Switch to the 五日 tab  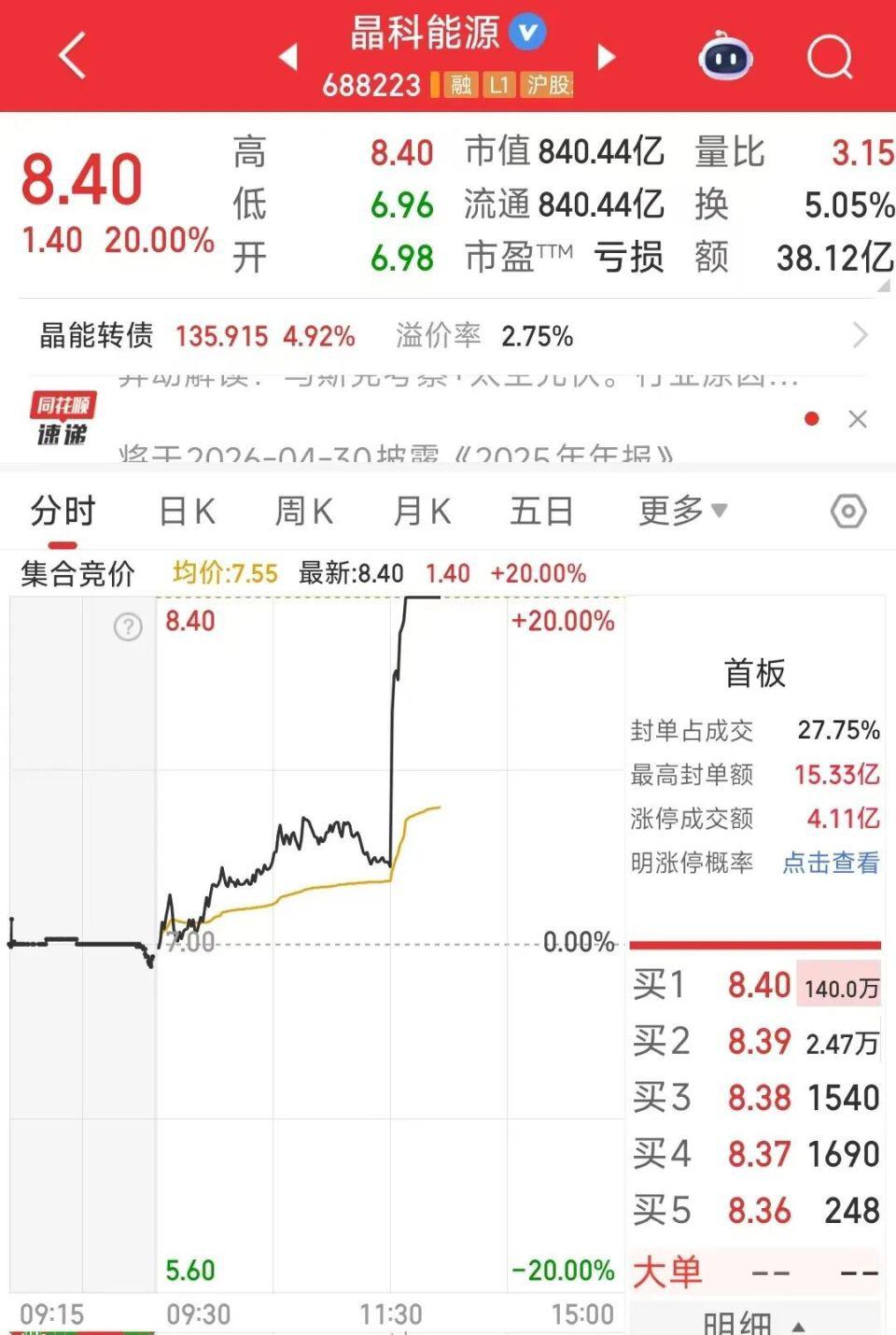[540, 512]
